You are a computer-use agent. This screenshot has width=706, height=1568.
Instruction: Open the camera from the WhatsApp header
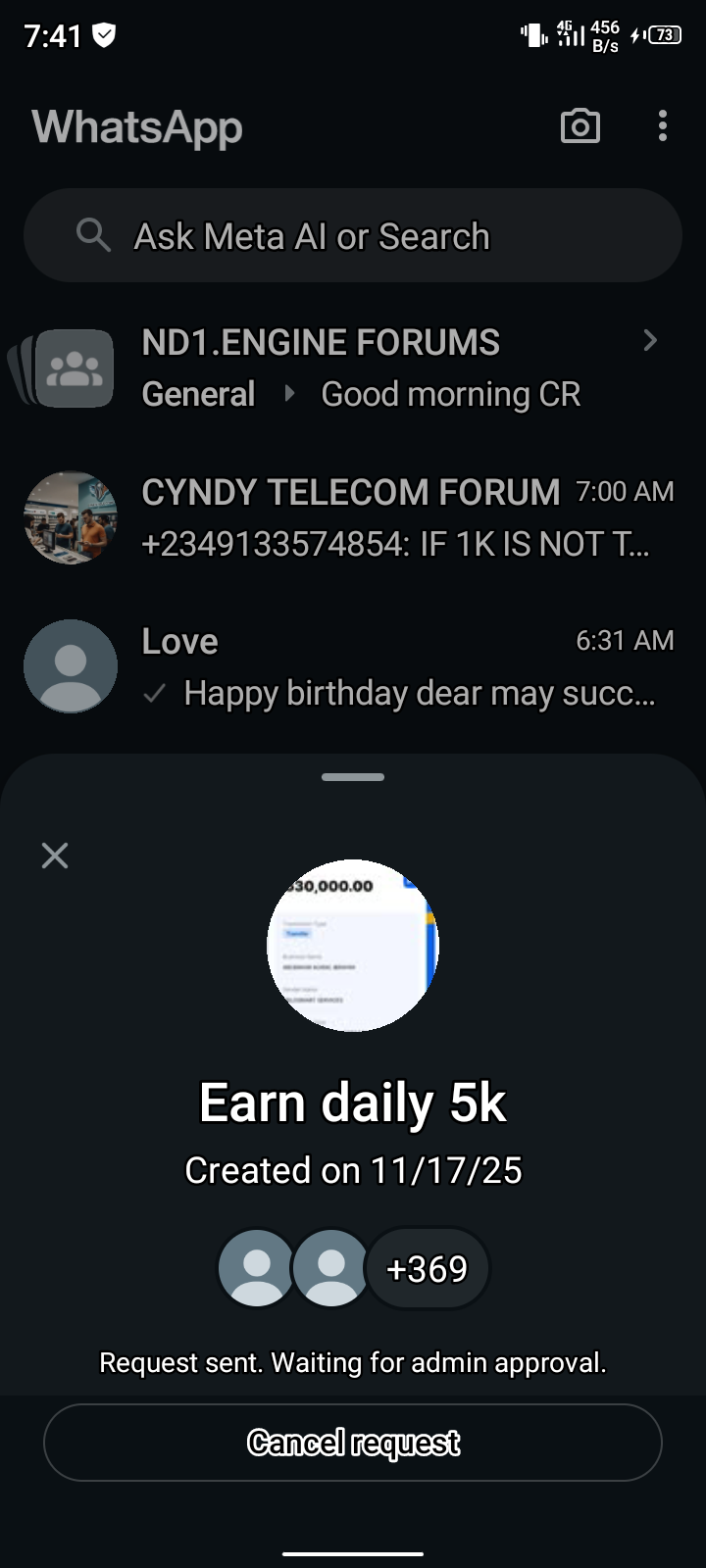click(580, 126)
